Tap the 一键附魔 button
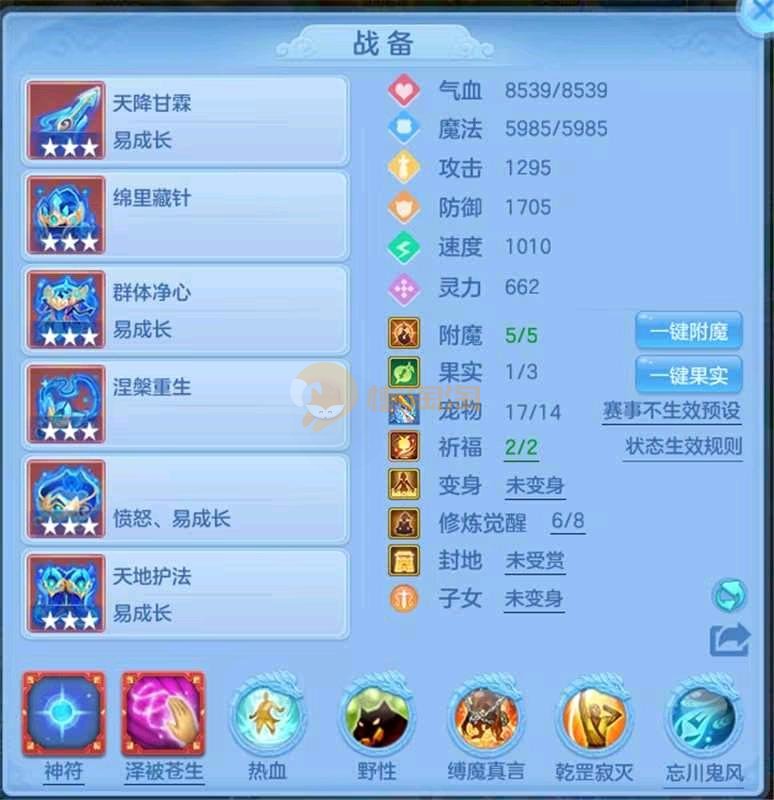 click(688, 331)
